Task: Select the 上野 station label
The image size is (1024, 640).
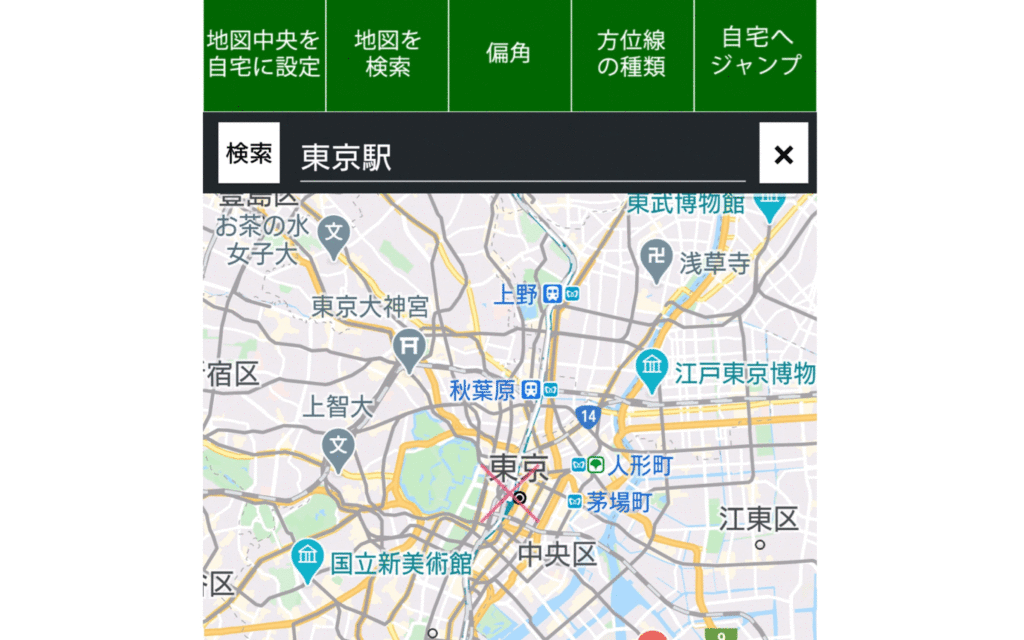Action: pyautogui.click(x=517, y=294)
